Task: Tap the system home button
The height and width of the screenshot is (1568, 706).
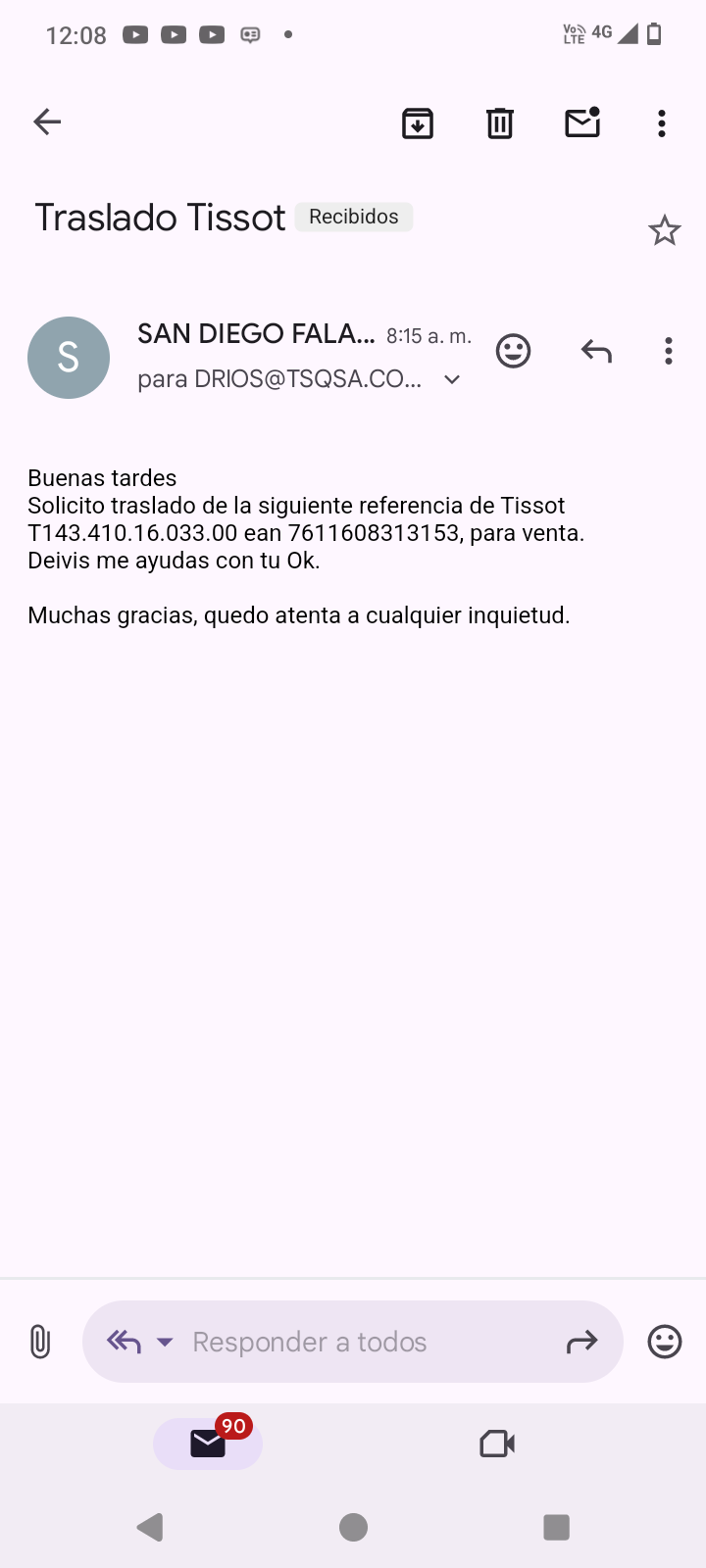Action: pos(353,1527)
